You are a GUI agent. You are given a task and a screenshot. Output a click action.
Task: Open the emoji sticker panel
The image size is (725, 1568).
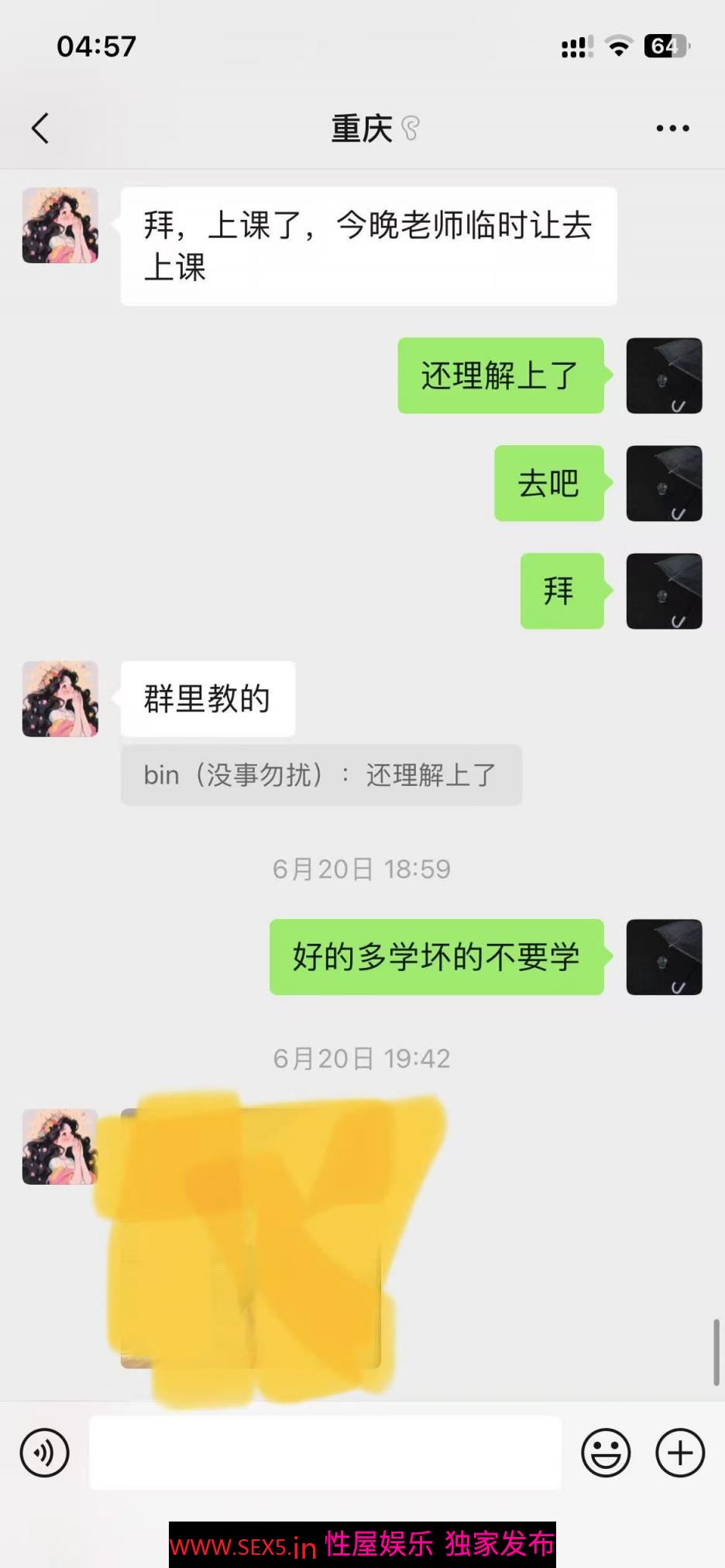[606, 1453]
